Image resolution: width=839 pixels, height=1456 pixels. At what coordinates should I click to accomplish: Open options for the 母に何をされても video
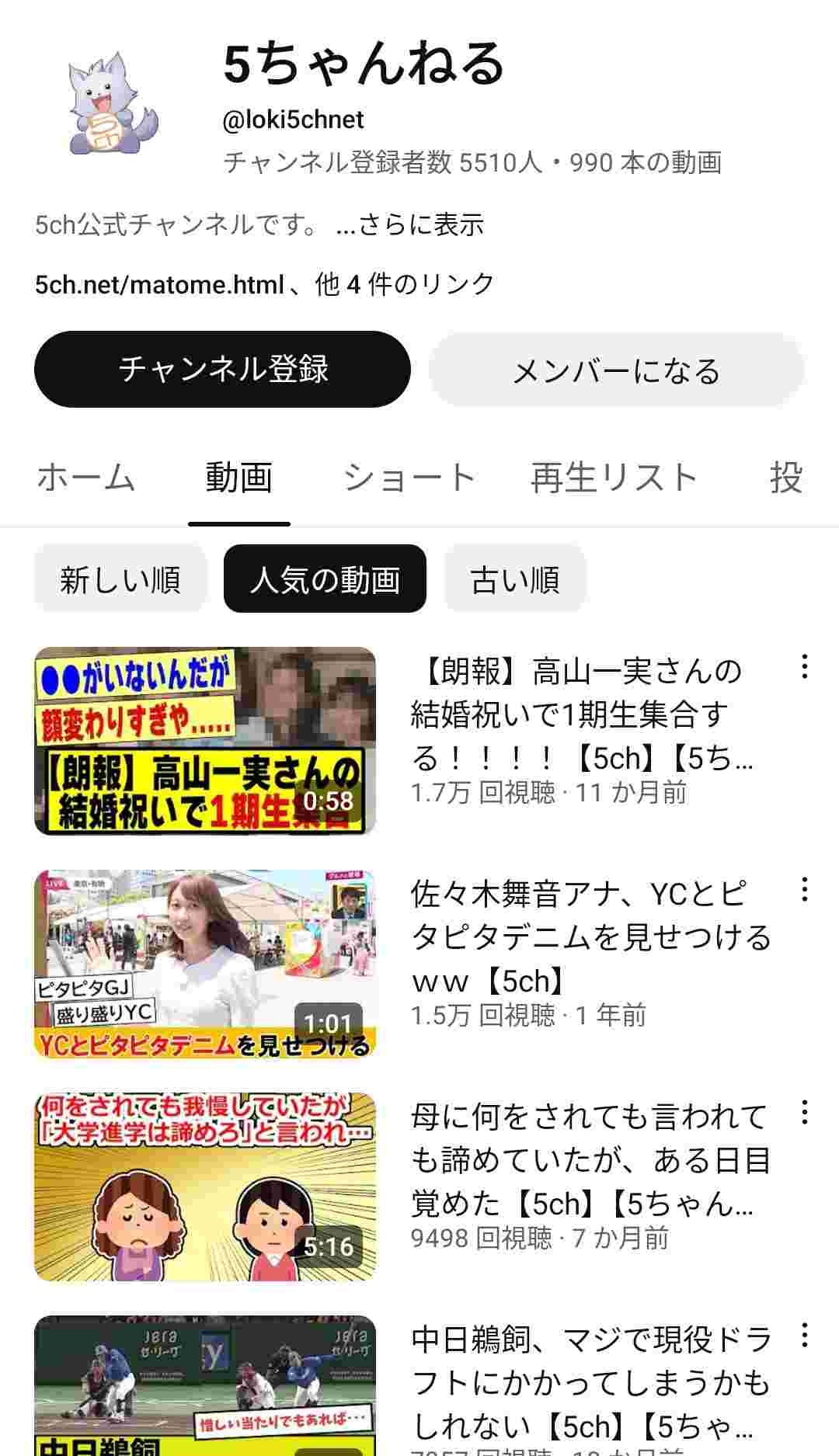[804, 1112]
